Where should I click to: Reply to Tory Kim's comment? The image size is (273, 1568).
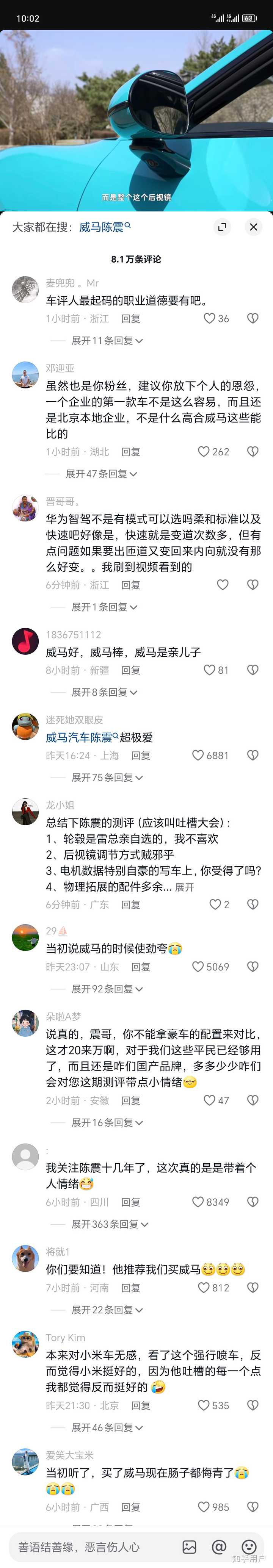coord(141,1405)
